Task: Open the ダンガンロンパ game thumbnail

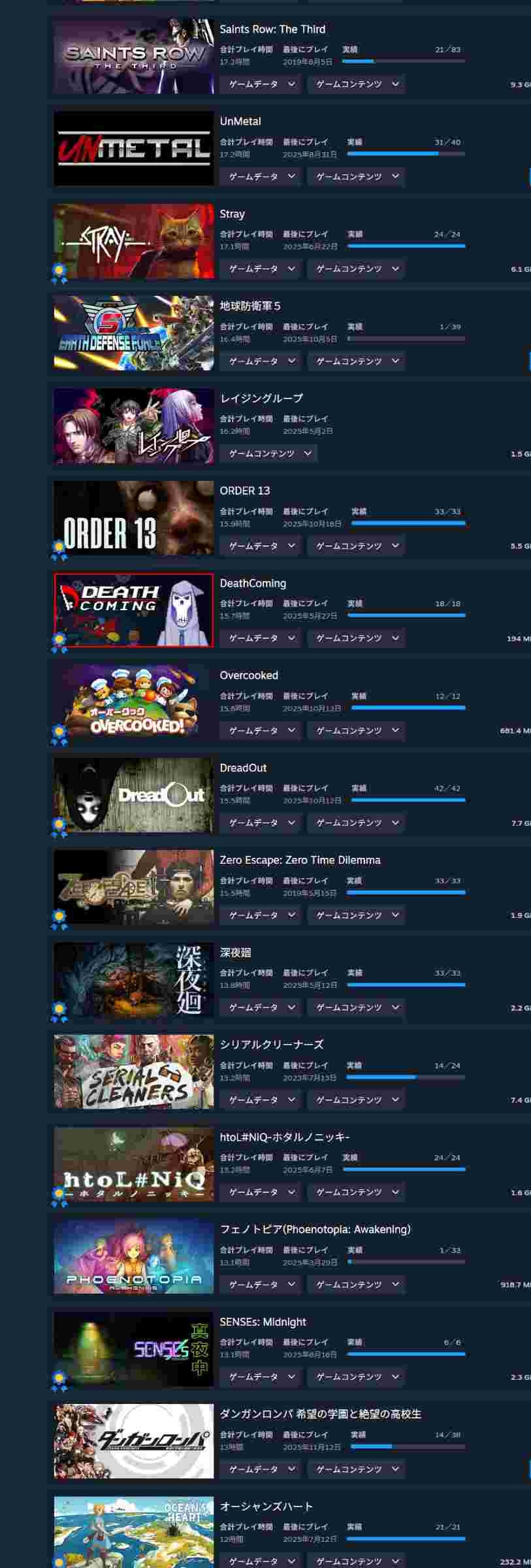Action: point(133,1441)
